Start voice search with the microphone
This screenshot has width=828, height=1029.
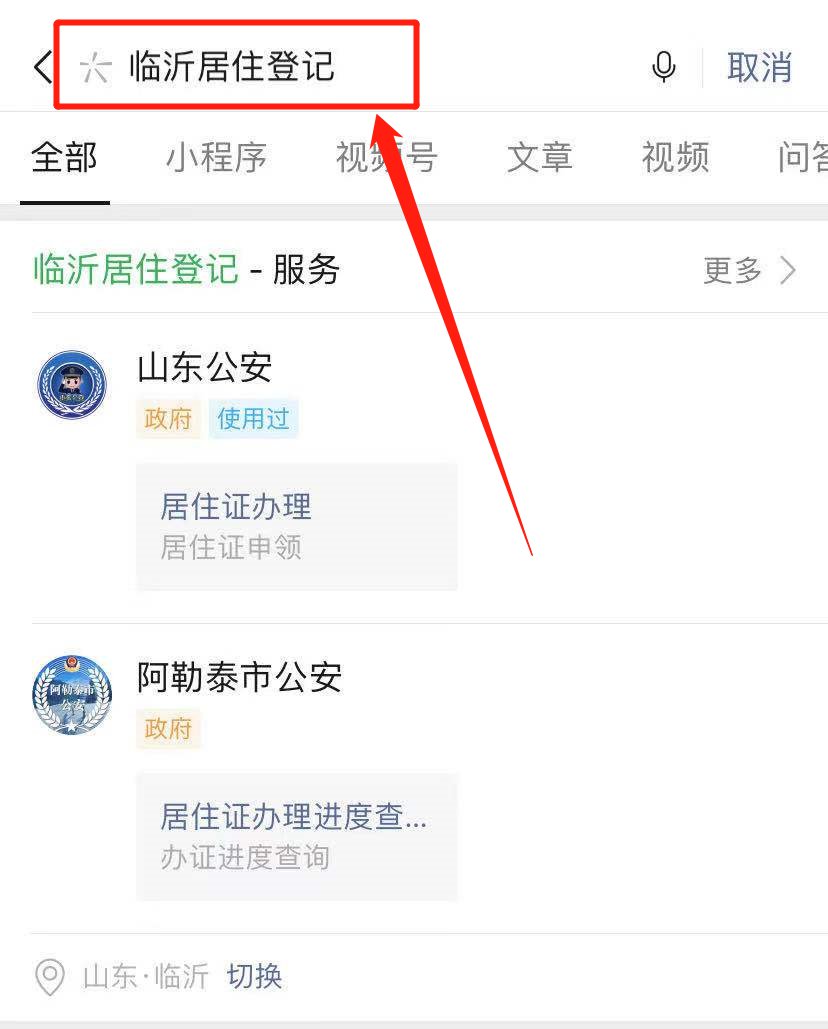click(663, 68)
